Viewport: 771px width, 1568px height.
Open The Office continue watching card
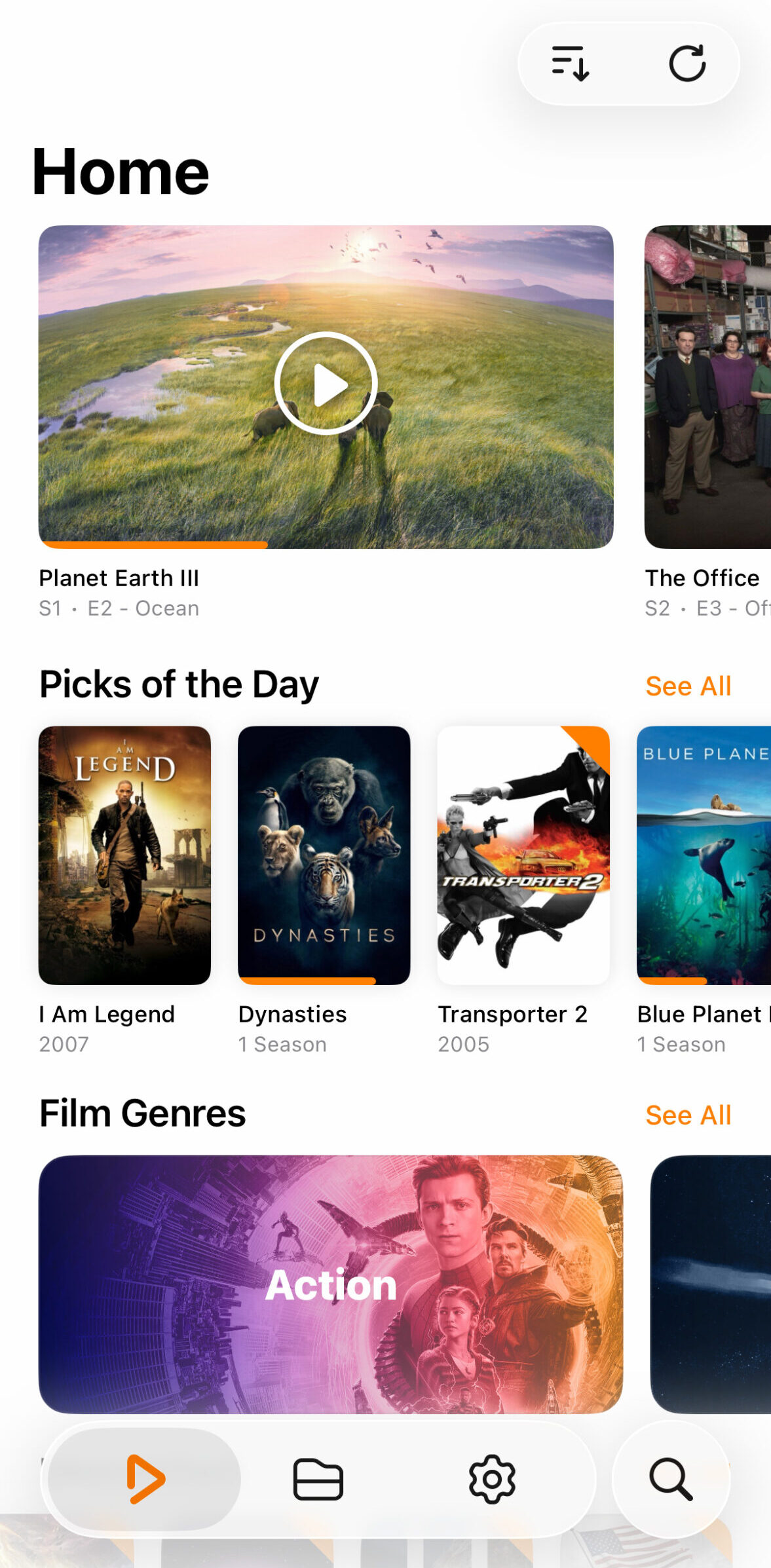[707, 386]
